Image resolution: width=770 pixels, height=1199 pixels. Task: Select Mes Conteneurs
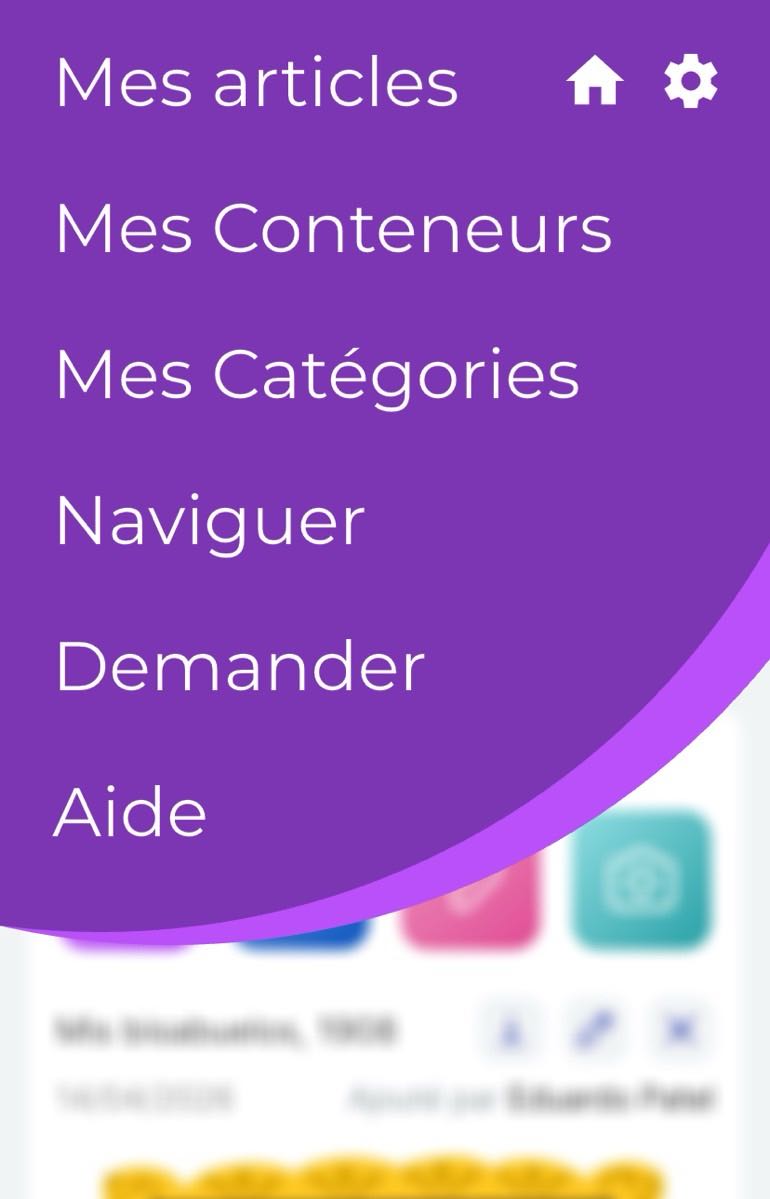(x=333, y=229)
